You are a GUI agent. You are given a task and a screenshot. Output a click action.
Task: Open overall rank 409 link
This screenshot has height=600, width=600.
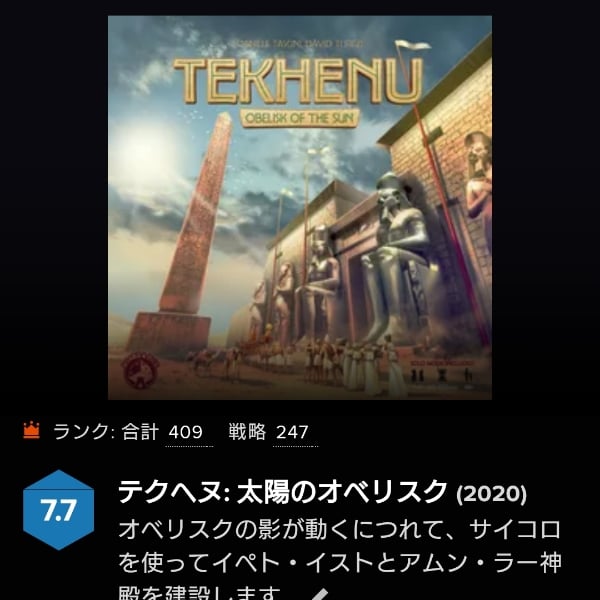tap(186, 432)
